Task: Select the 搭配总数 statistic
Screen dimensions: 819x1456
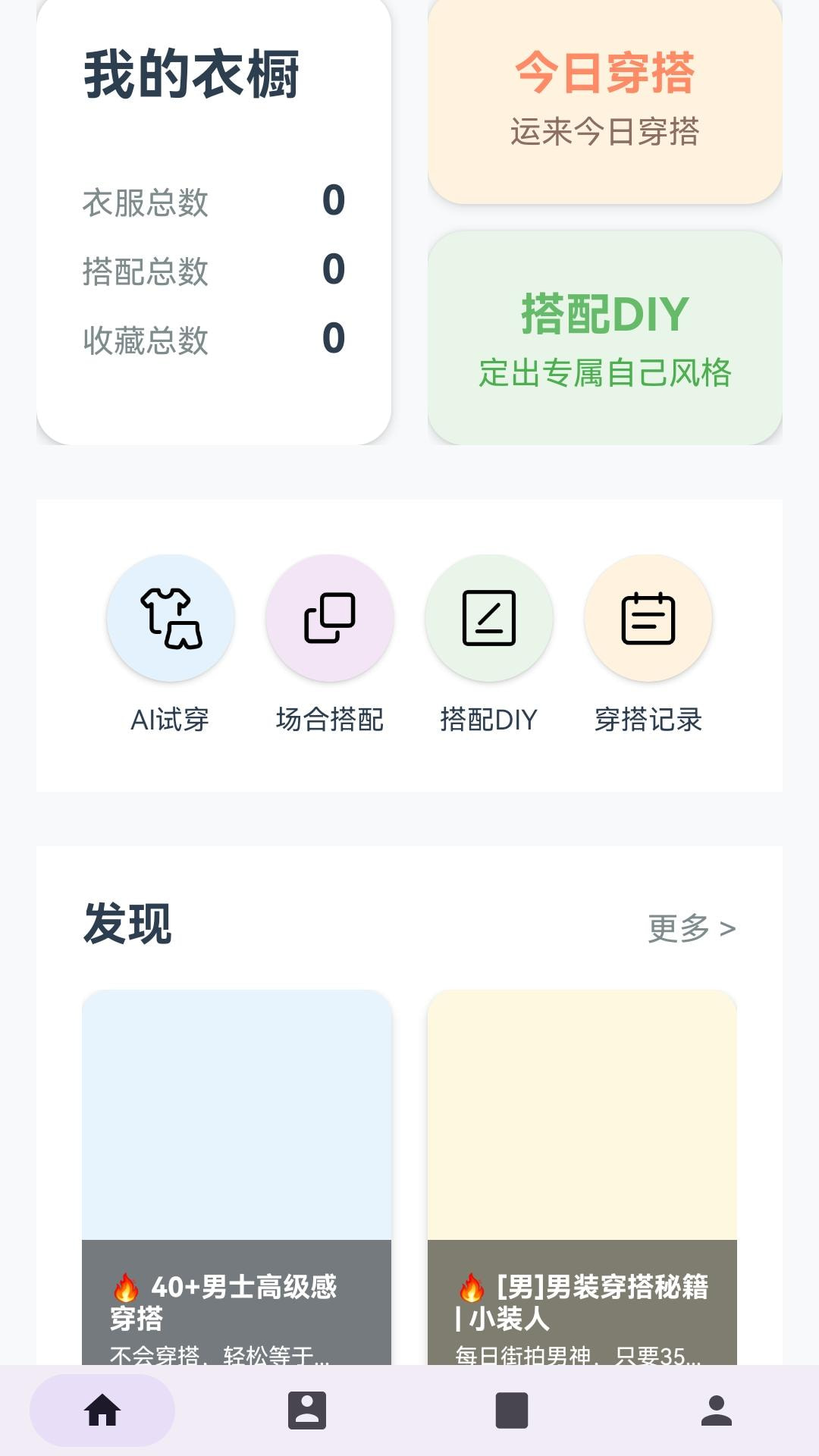Action: (212, 271)
